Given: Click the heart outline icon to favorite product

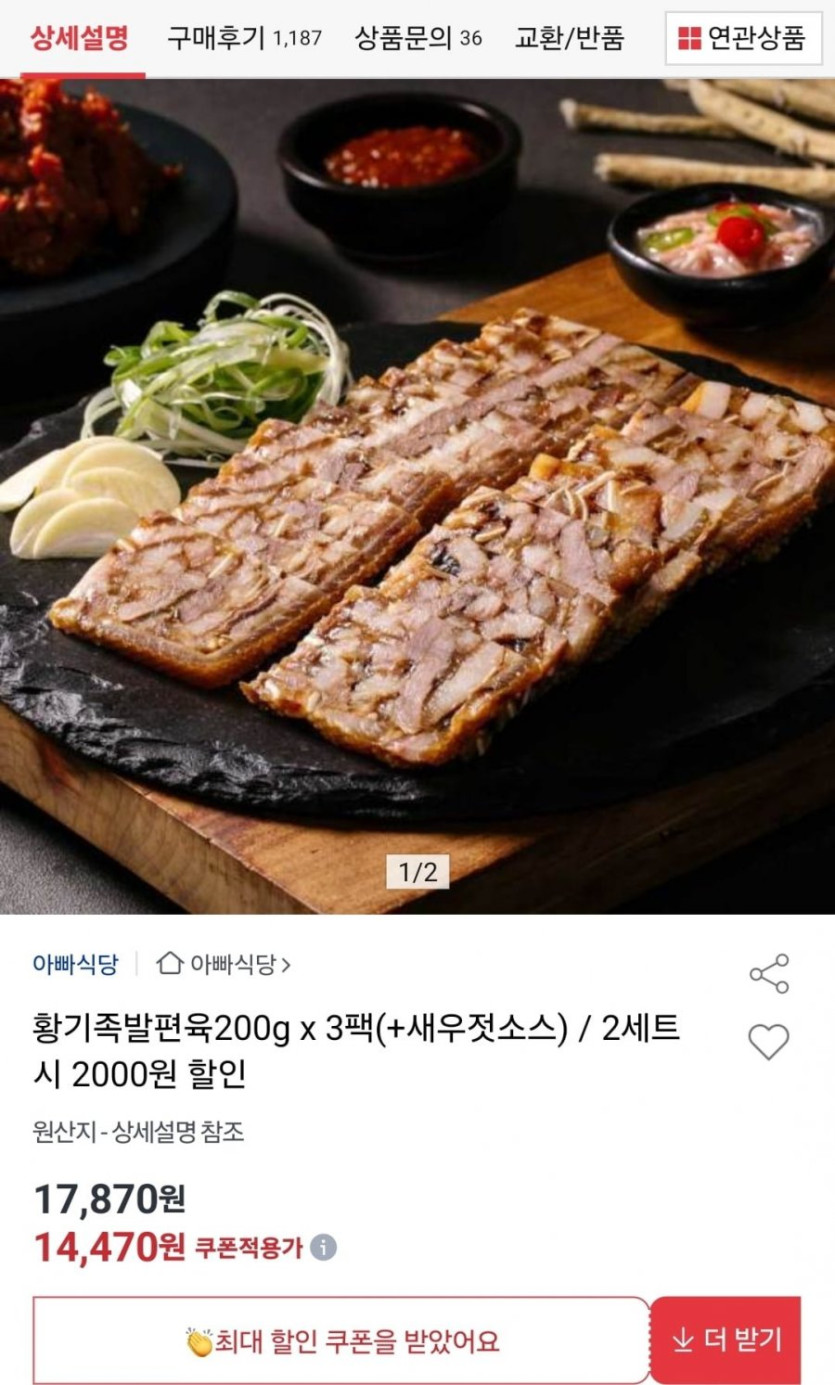Looking at the screenshot, I should click(x=770, y=1041).
